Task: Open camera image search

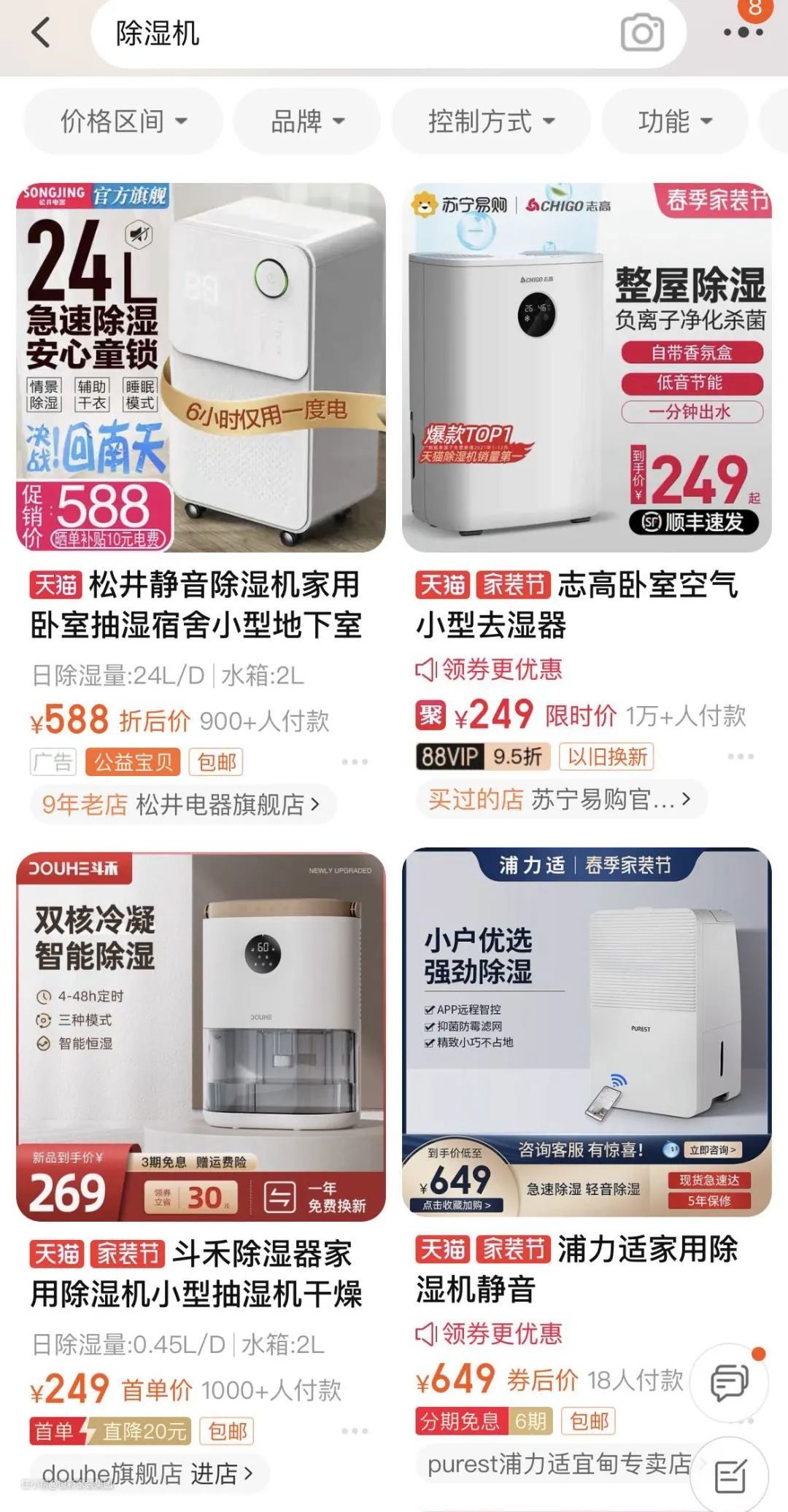Action: 642,34
